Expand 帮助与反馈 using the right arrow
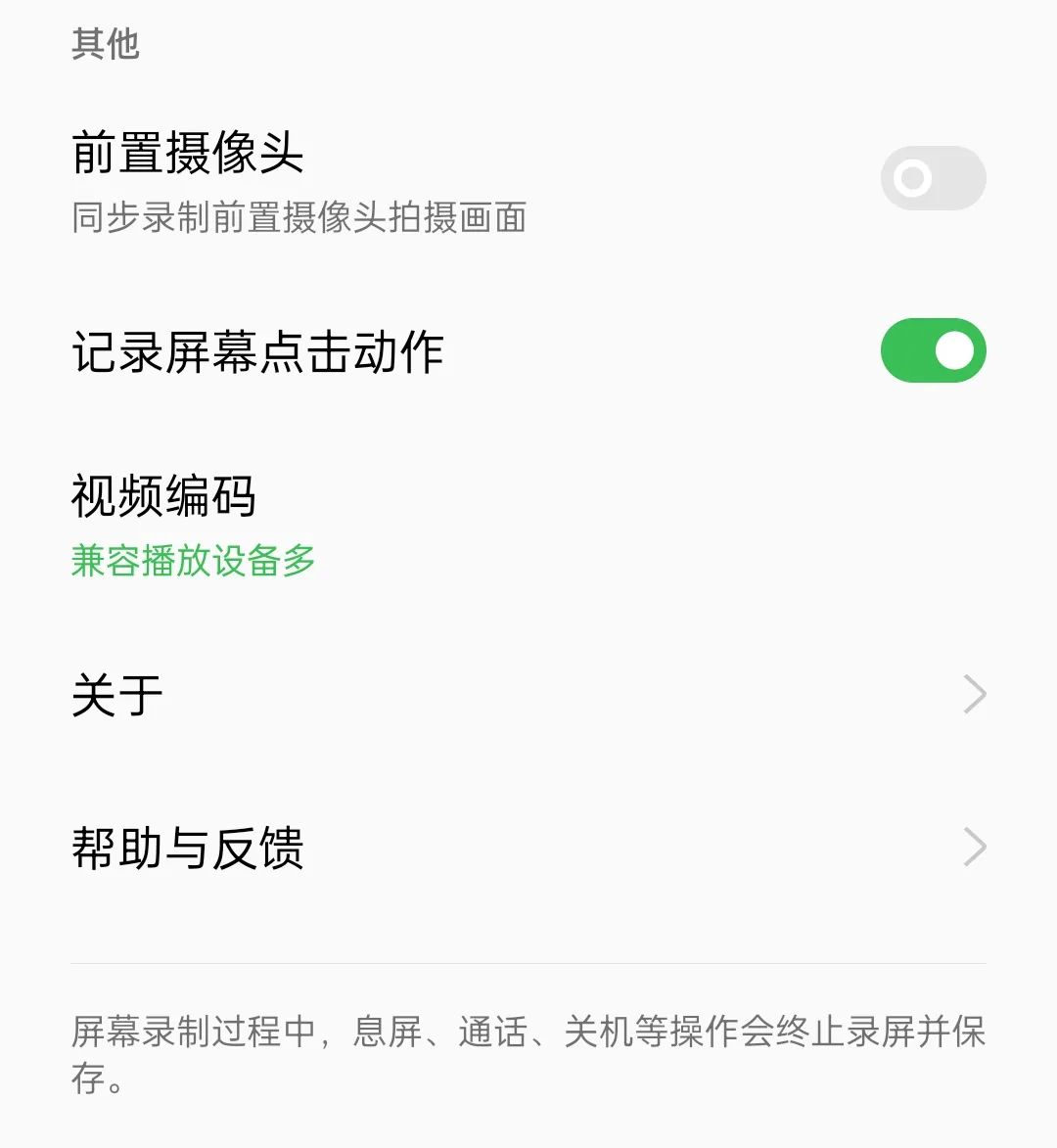This screenshot has height=1148, width=1057. click(975, 846)
